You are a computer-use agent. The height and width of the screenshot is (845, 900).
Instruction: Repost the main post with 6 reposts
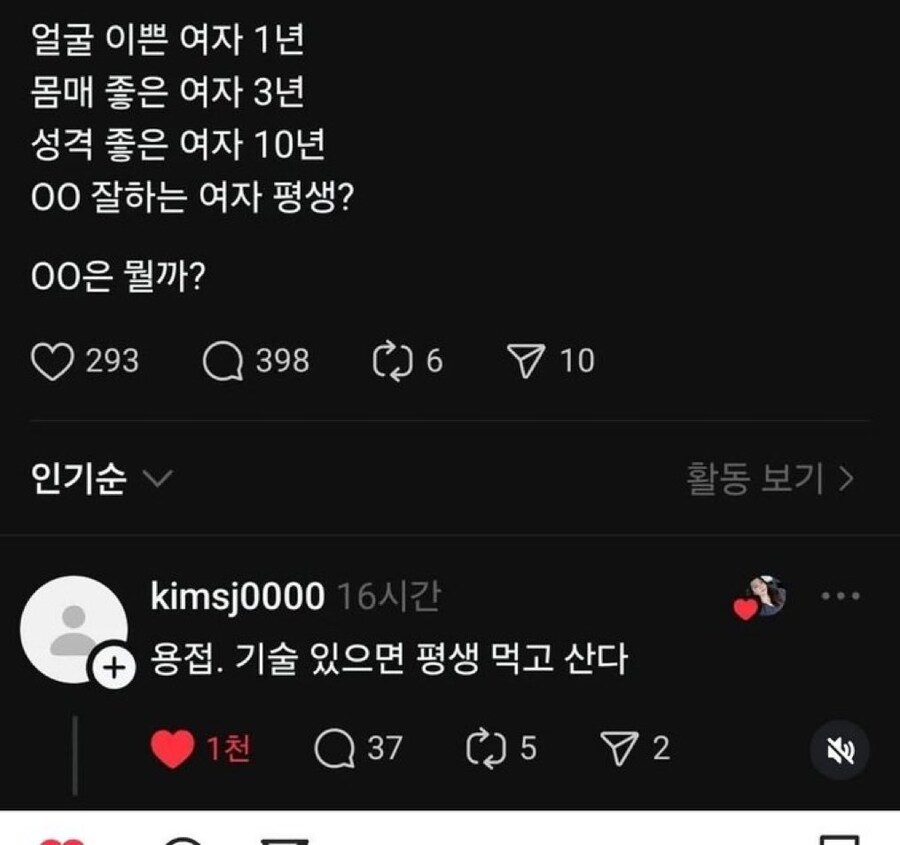tap(393, 361)
